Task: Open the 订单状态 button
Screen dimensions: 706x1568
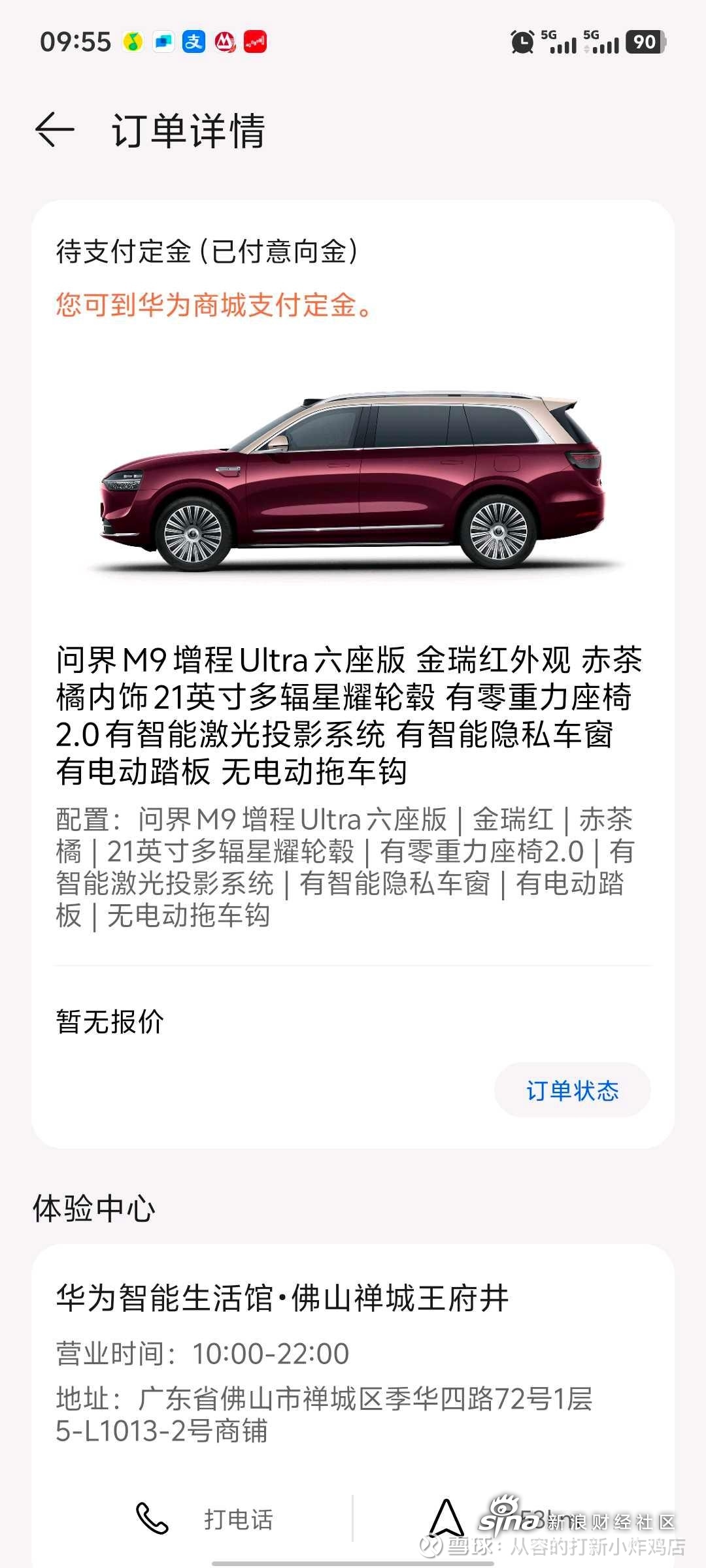Action: 572,1090
